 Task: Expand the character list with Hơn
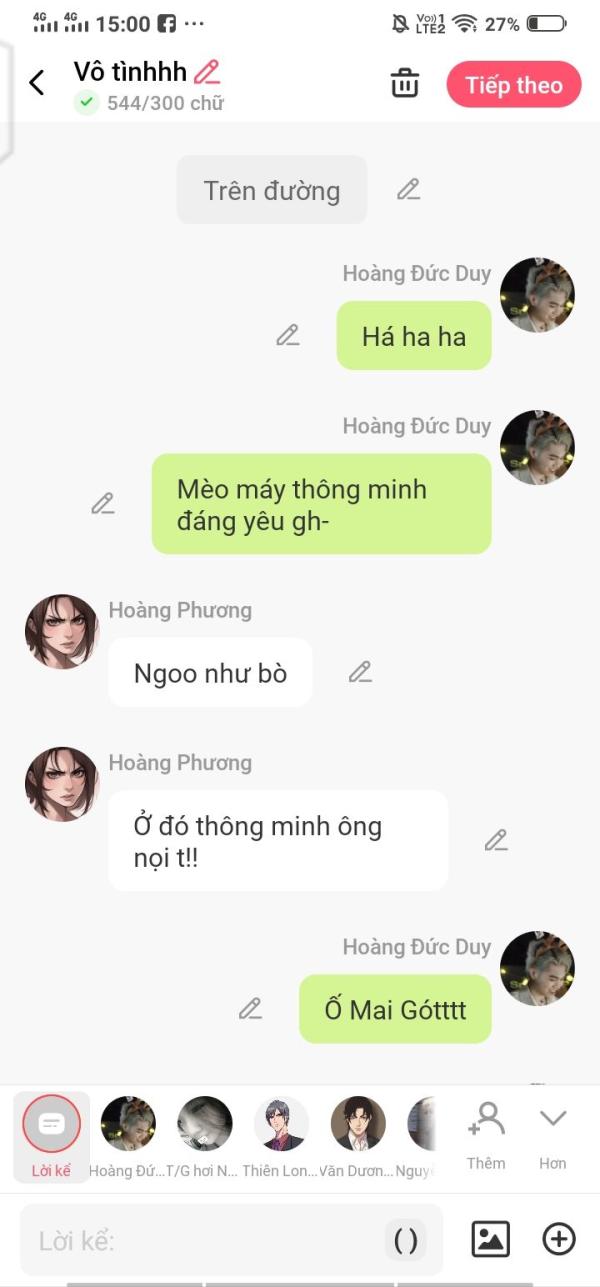pyautogui.click(x=552, y=1134)
